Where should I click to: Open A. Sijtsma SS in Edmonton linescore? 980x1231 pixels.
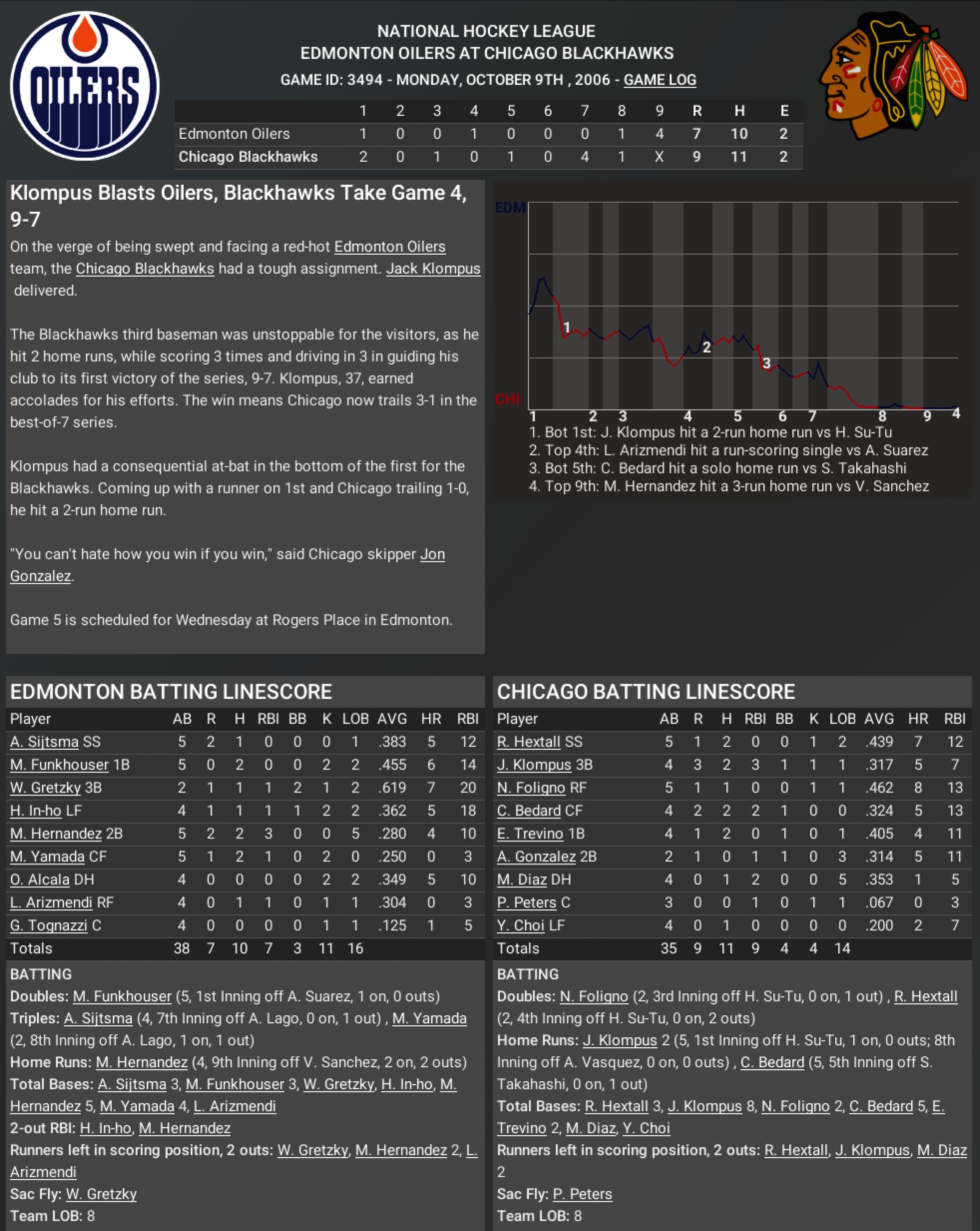tap(44, 742)
